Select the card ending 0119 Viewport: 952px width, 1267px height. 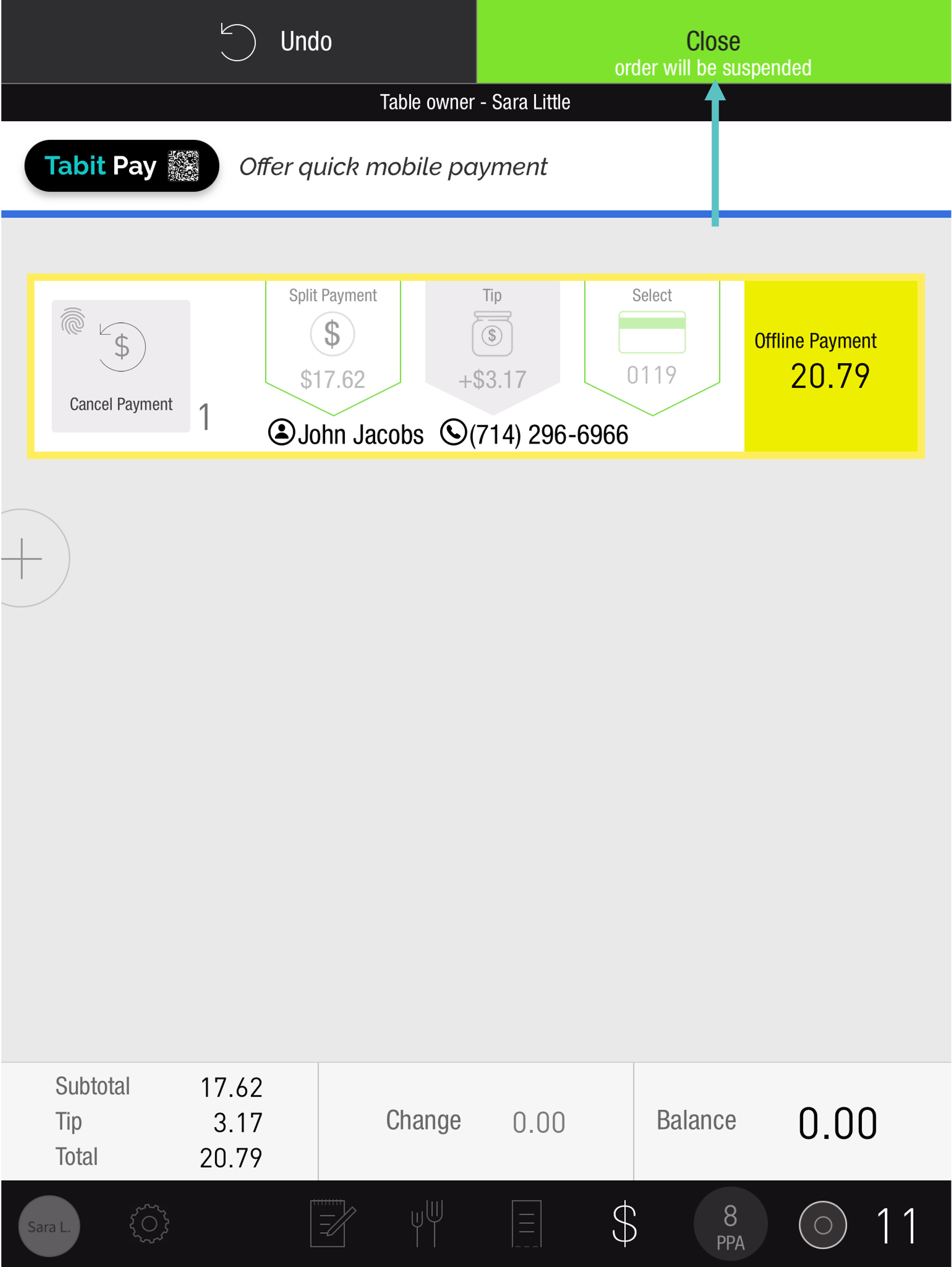point(652,343)
